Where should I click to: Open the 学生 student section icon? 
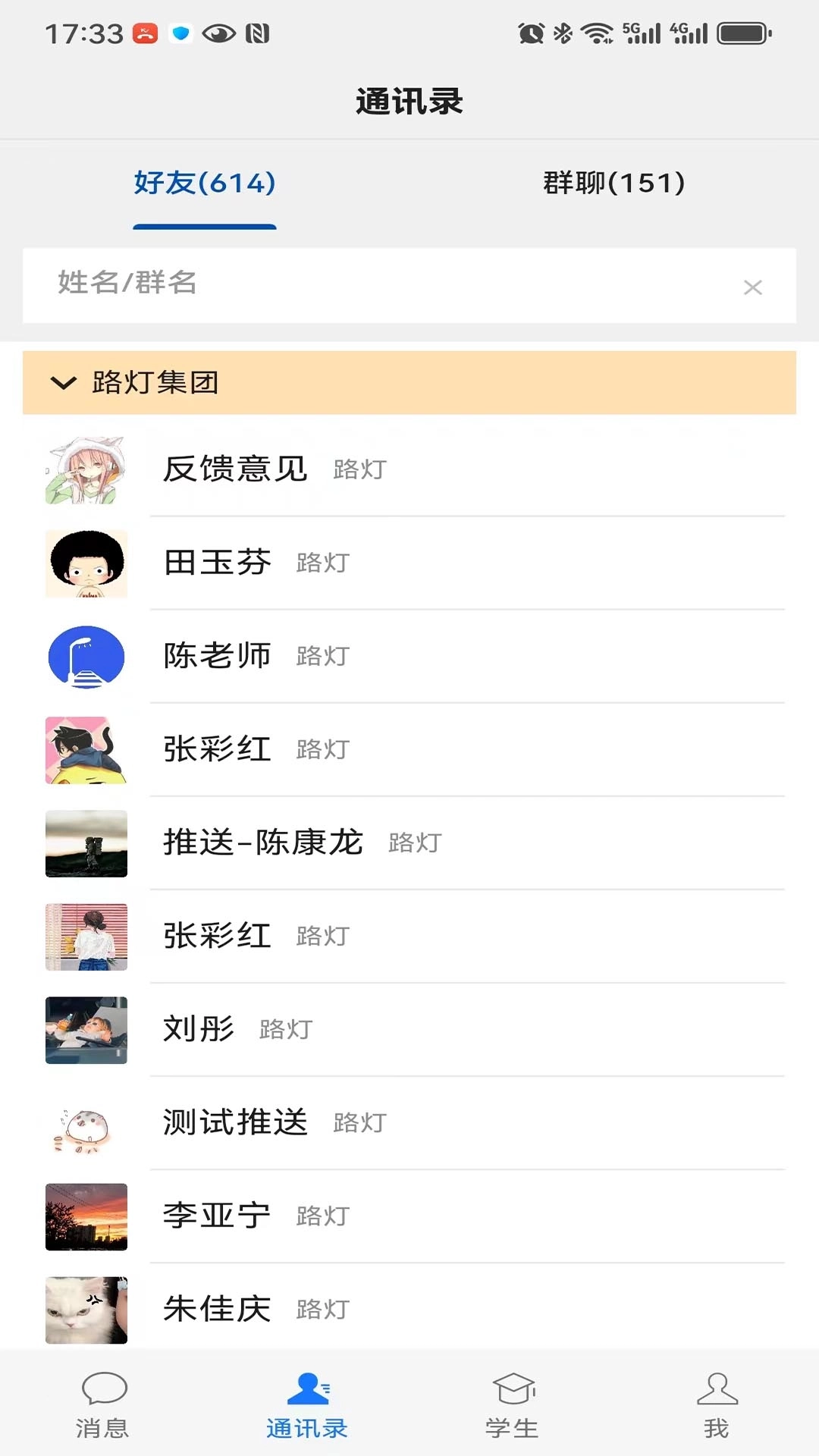[512, 1403]
